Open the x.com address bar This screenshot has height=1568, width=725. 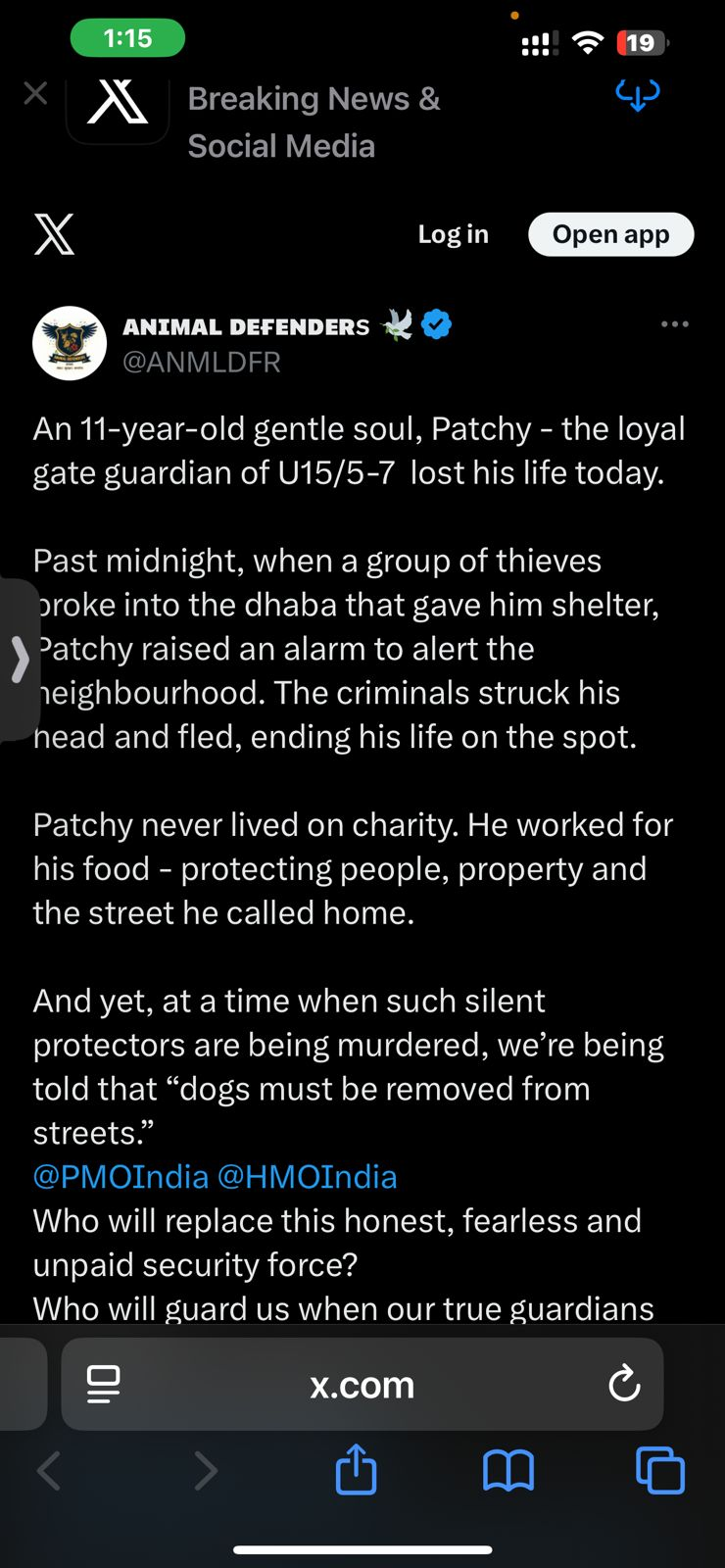pyautogui.click(x=362, y=1385)
